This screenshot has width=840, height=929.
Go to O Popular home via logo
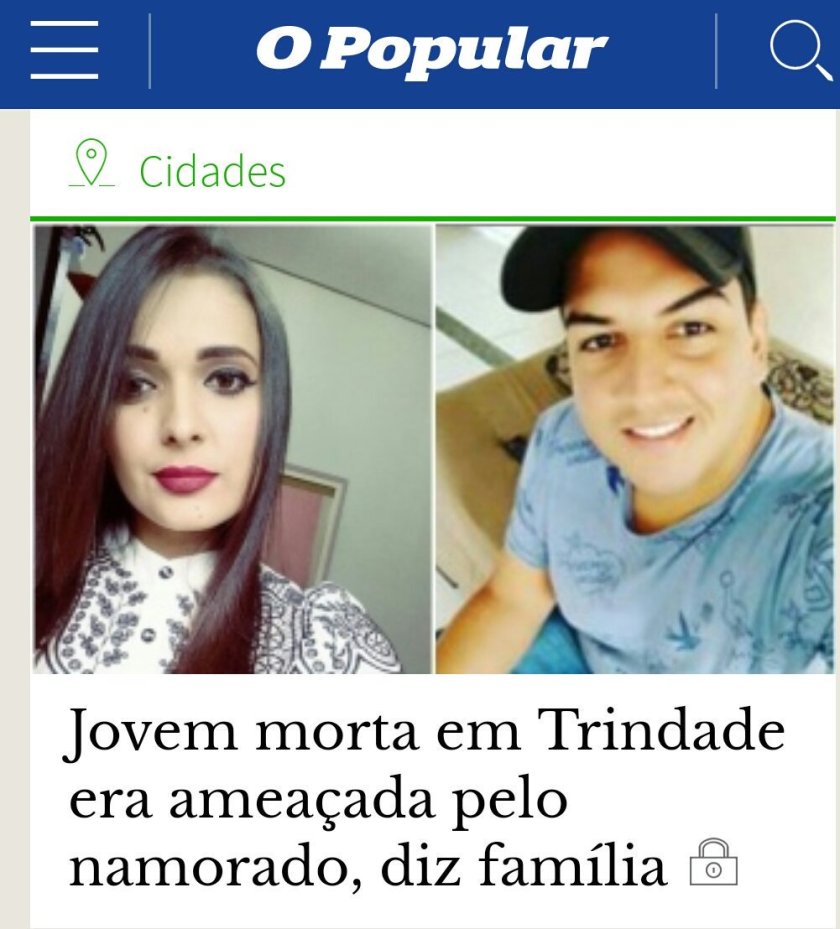(x=432, y=50)
